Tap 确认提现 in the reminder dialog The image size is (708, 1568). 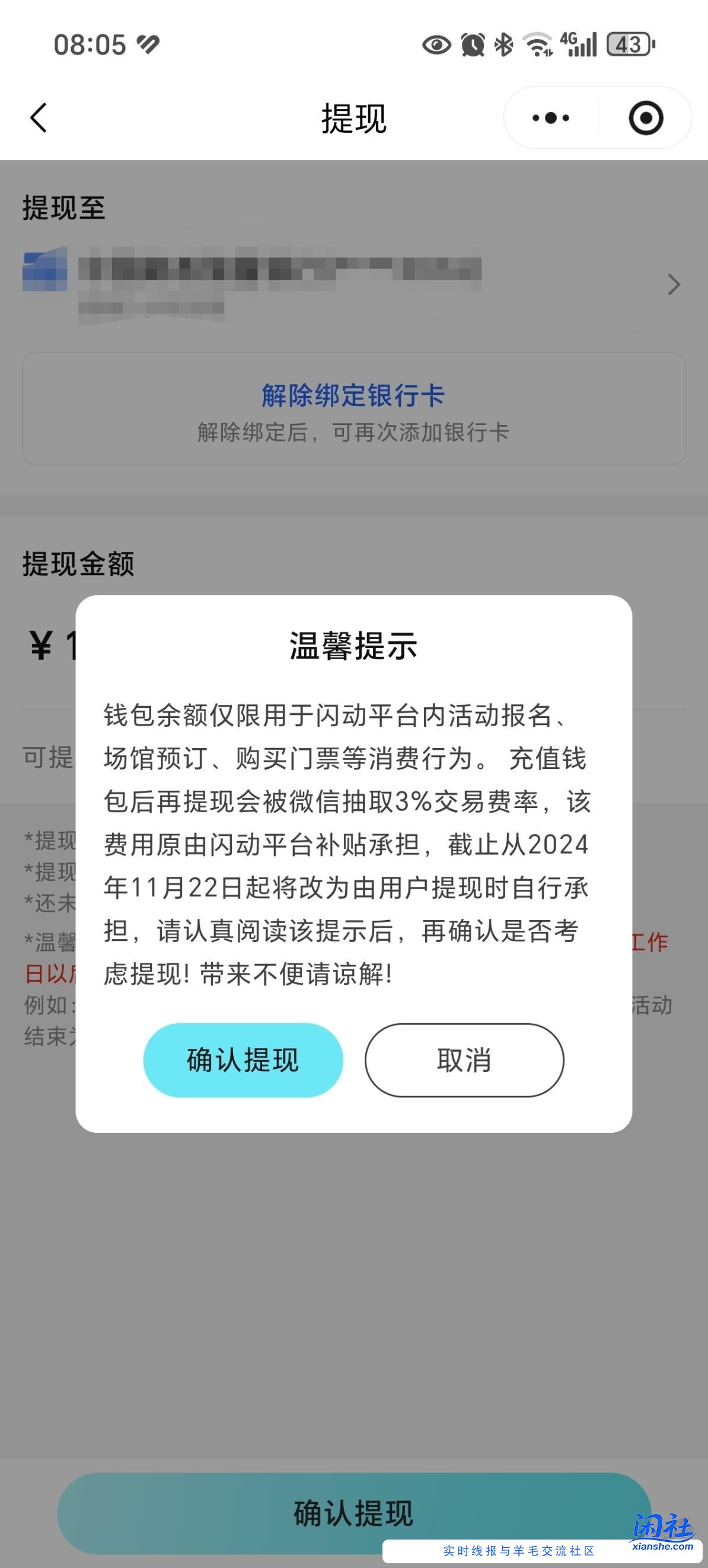[x=243, y=1060]
